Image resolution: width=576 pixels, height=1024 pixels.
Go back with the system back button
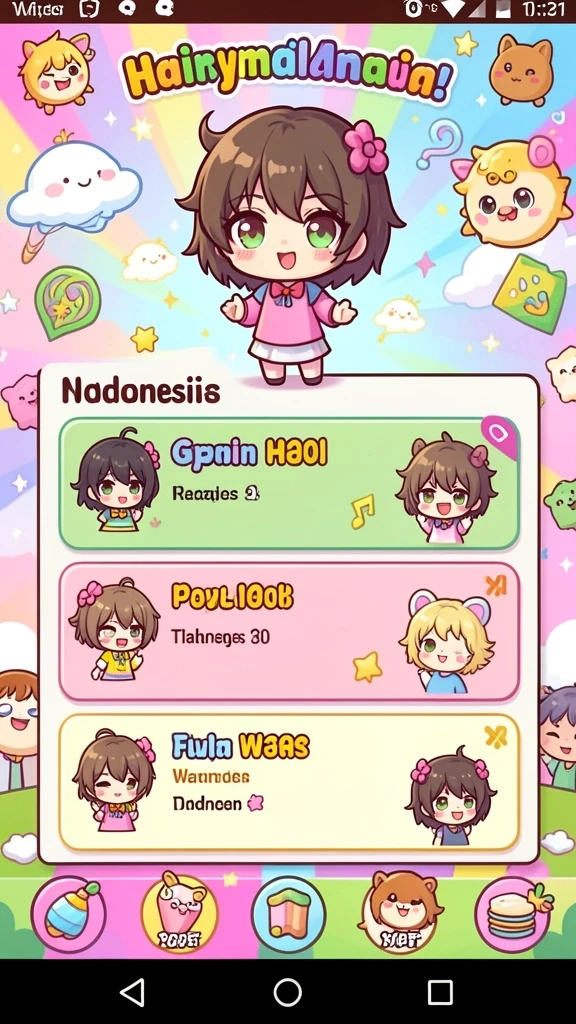[x=133, y=993]
